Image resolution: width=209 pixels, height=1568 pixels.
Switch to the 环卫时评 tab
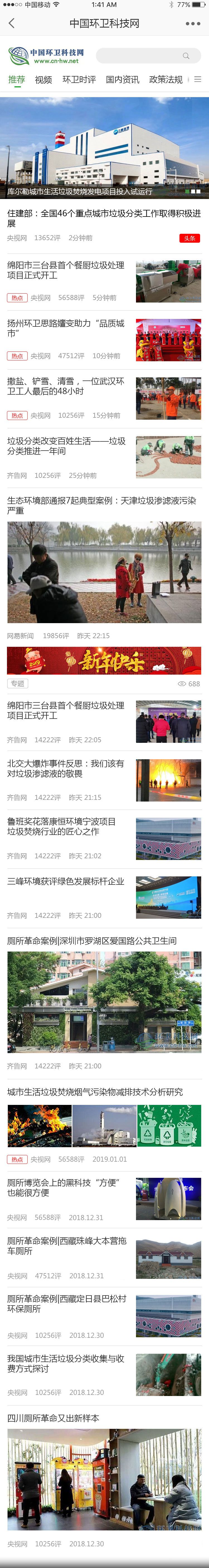(x=79, y=80)
